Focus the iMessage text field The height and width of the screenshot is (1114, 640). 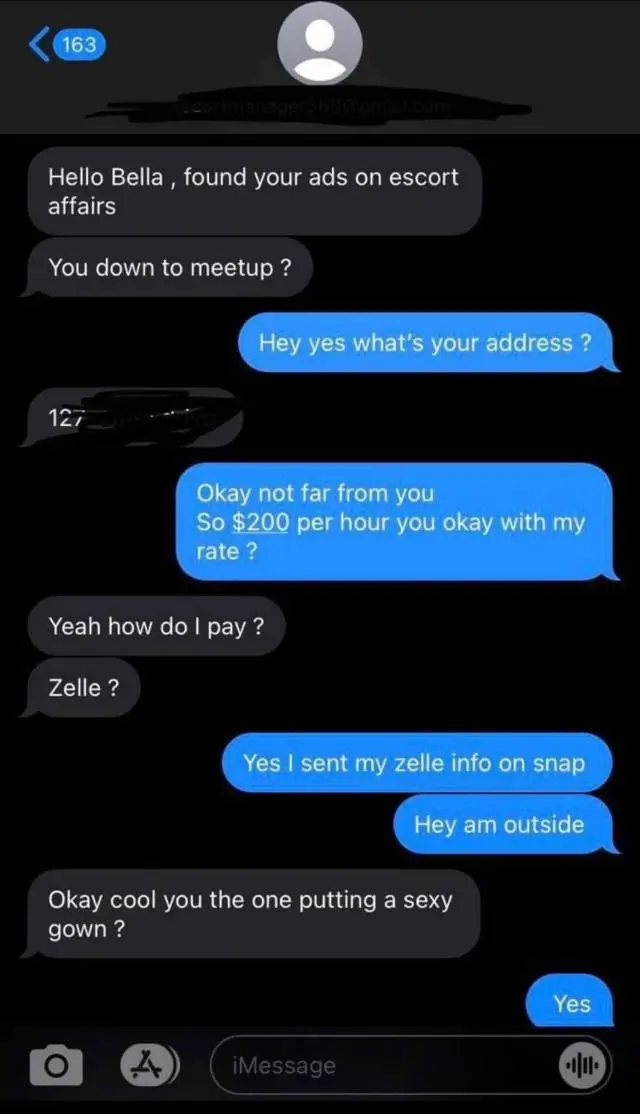point(390,1066)
